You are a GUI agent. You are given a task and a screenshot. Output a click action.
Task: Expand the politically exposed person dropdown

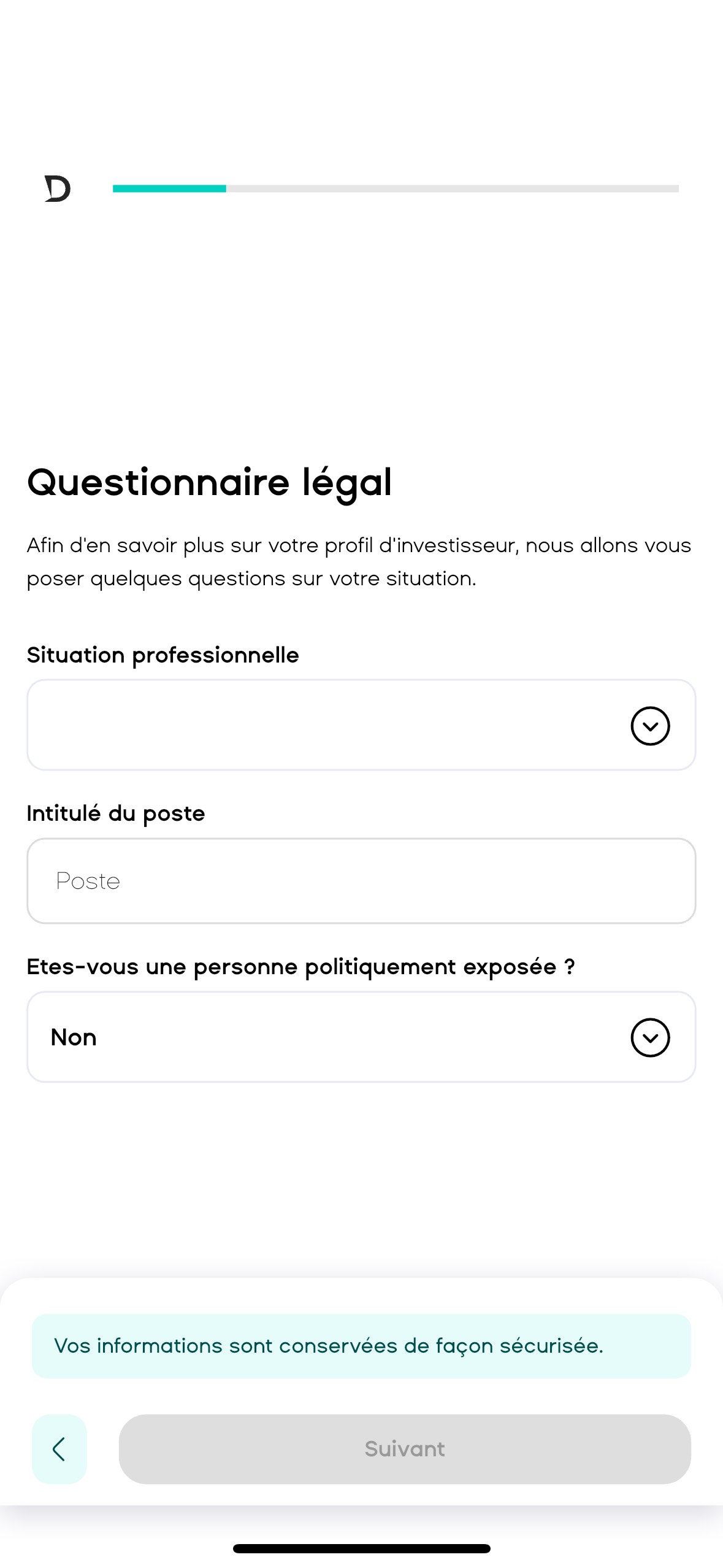361,1037
